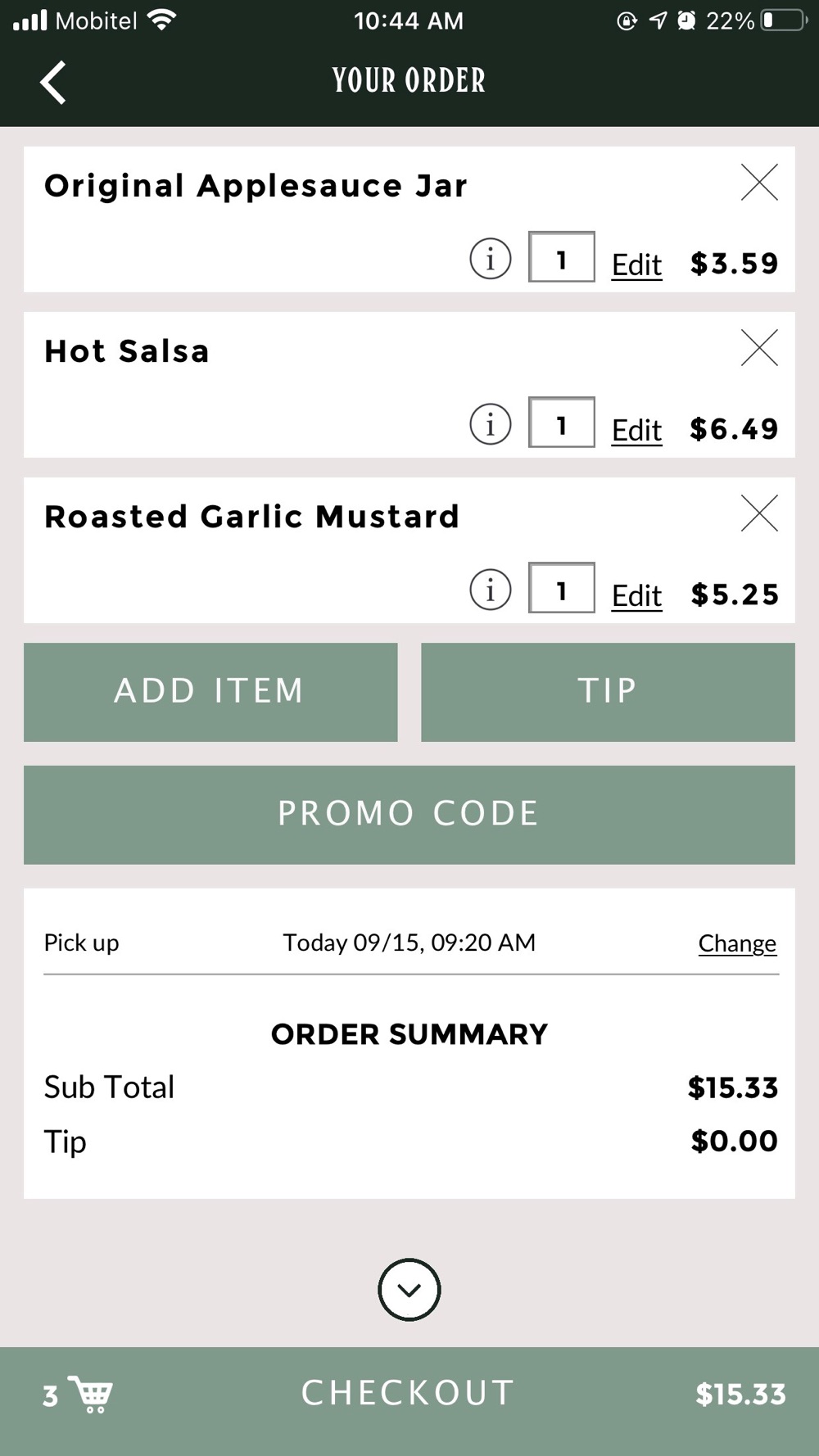Tap the ADD ITEM button

(210, 692)
